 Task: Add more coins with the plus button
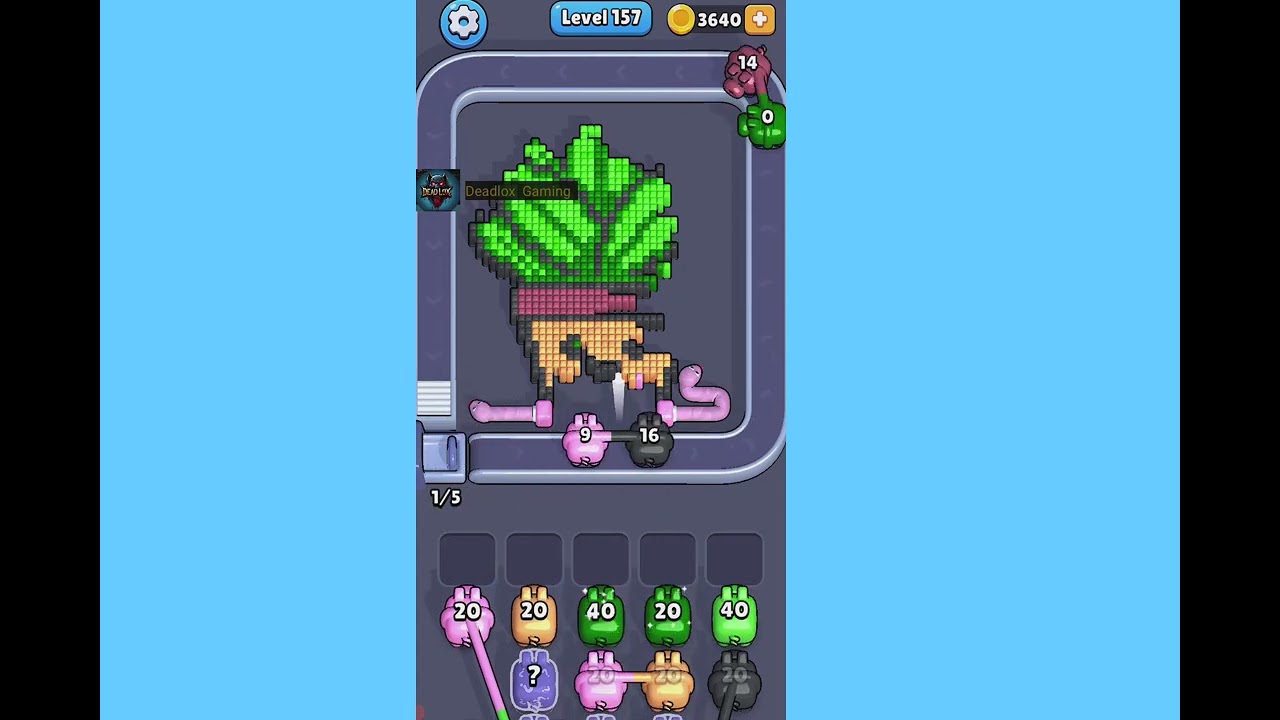[760, 19]
